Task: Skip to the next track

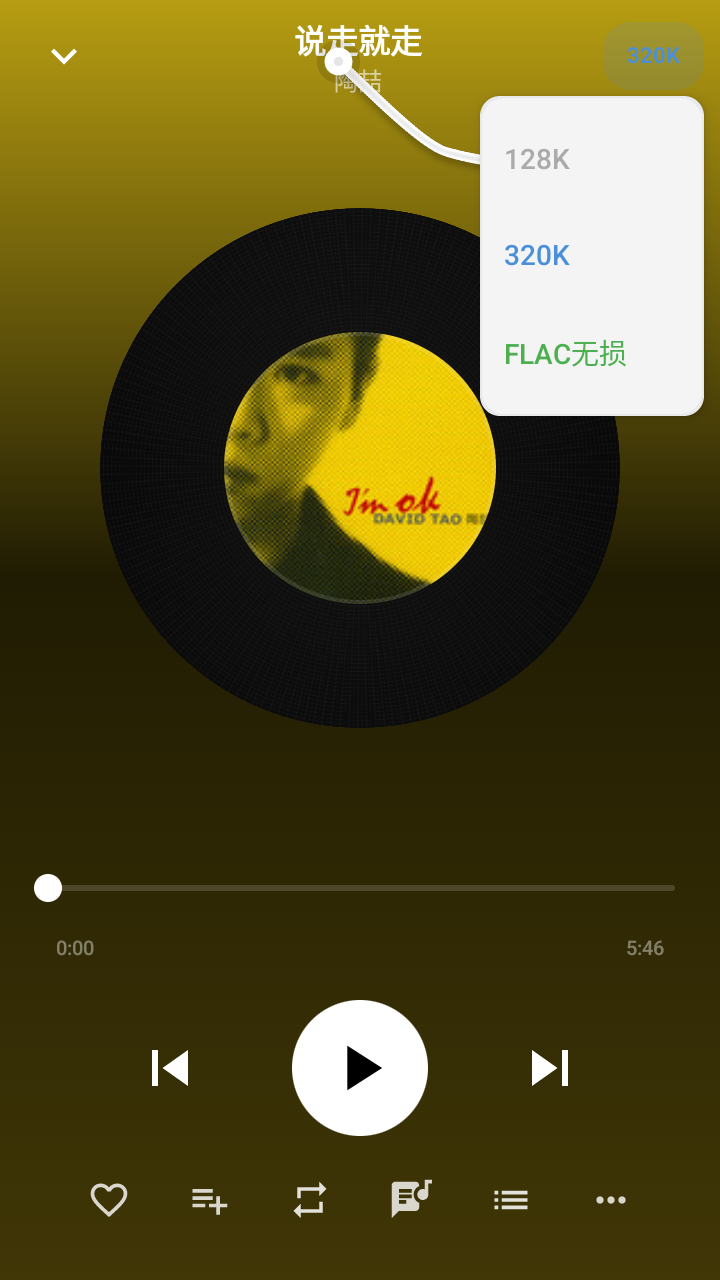Action: [550, 1068]
